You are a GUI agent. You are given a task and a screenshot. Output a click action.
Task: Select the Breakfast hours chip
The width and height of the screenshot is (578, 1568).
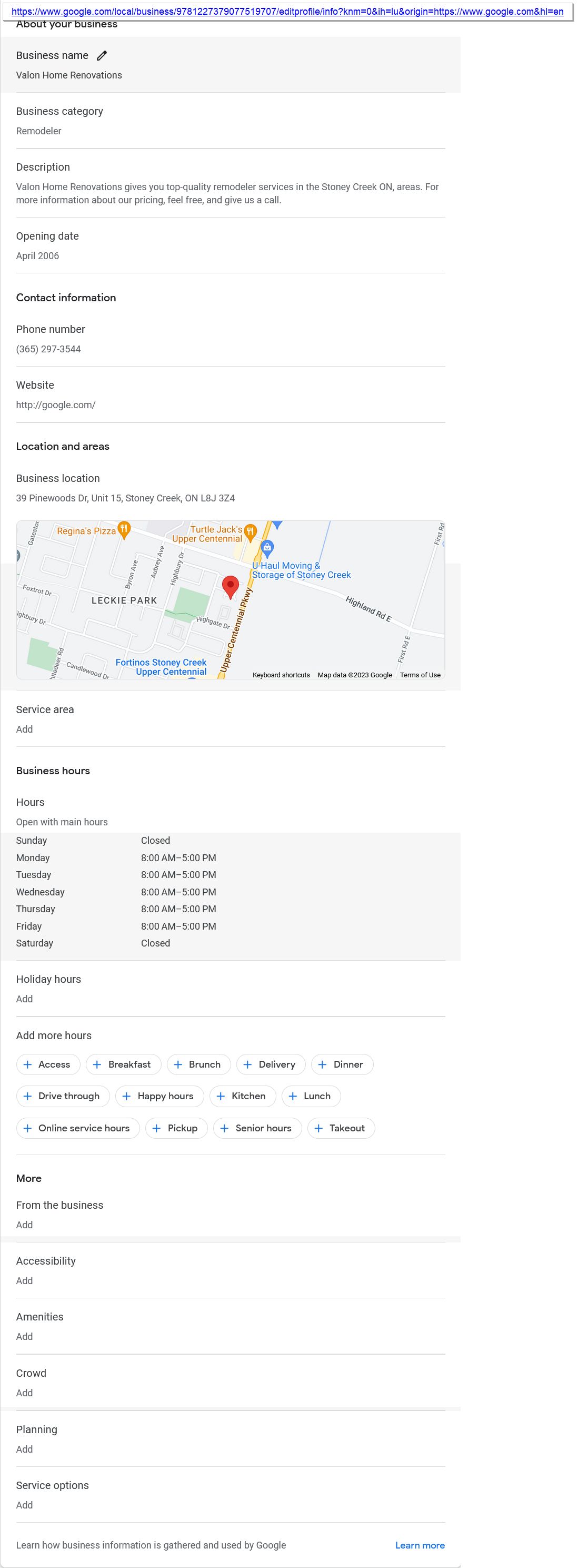click(x=123, y=1064)
